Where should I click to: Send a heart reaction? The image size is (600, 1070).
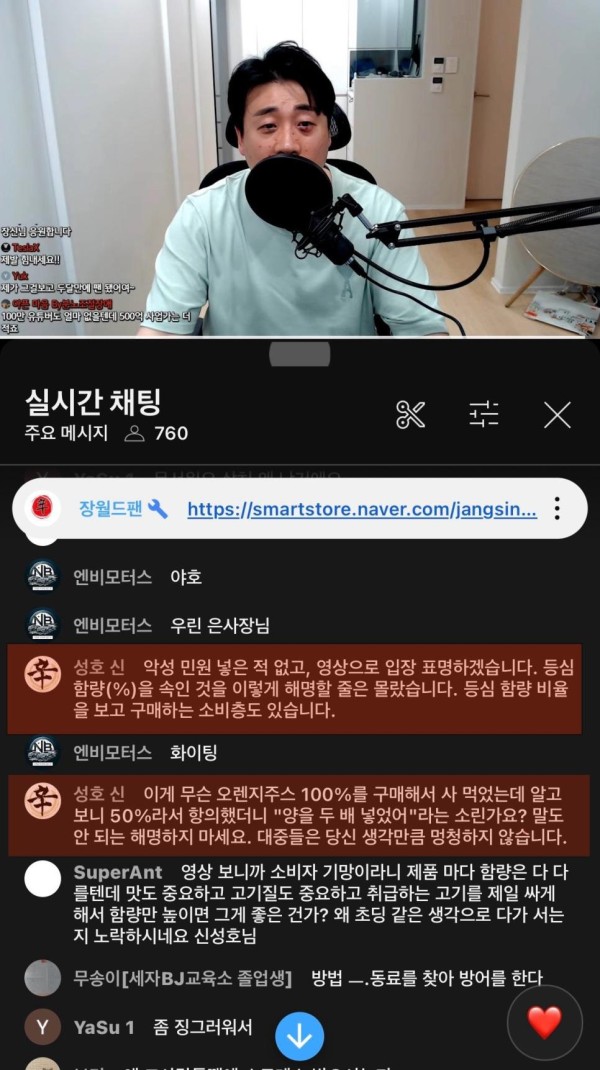(x=545, y=1022)
